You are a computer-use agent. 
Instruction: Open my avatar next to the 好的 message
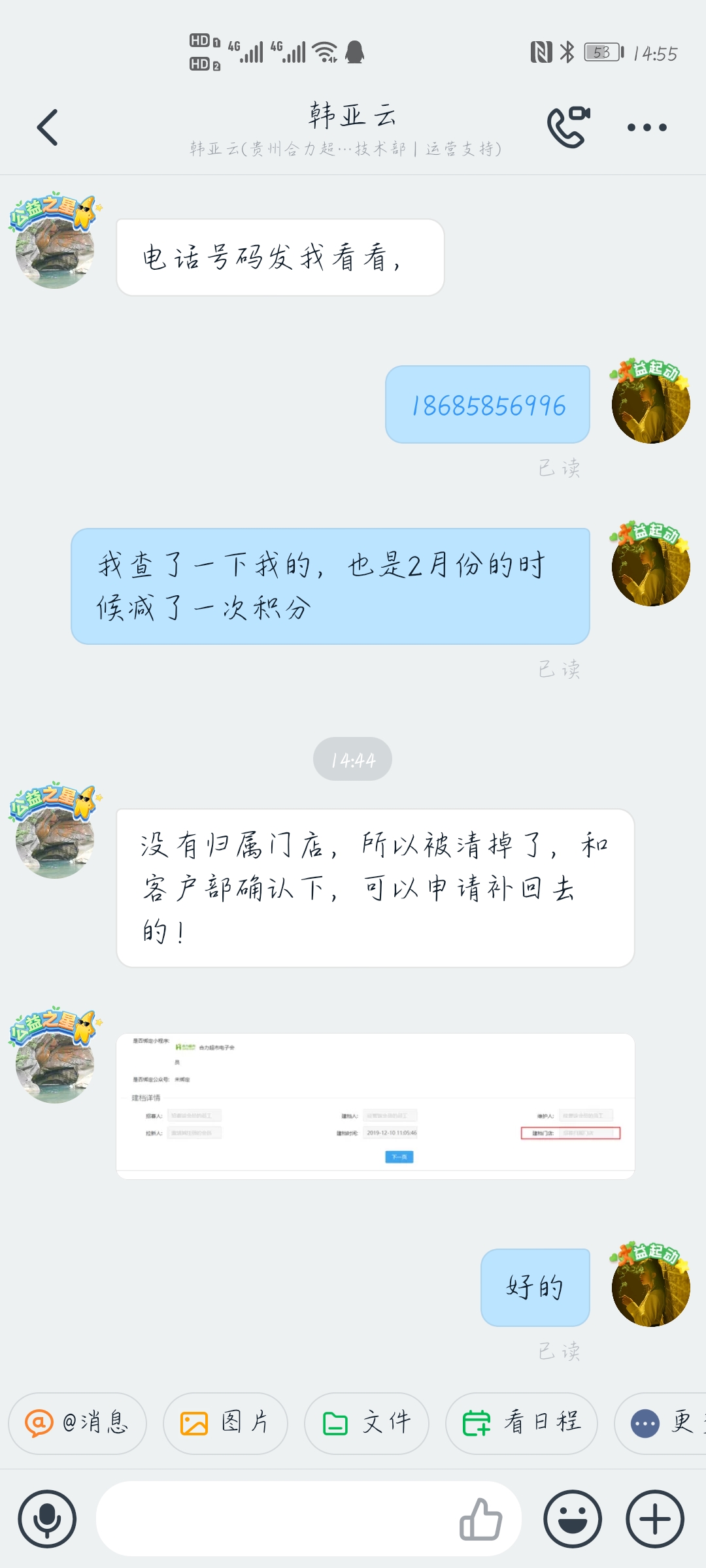tap(650, 1287)
